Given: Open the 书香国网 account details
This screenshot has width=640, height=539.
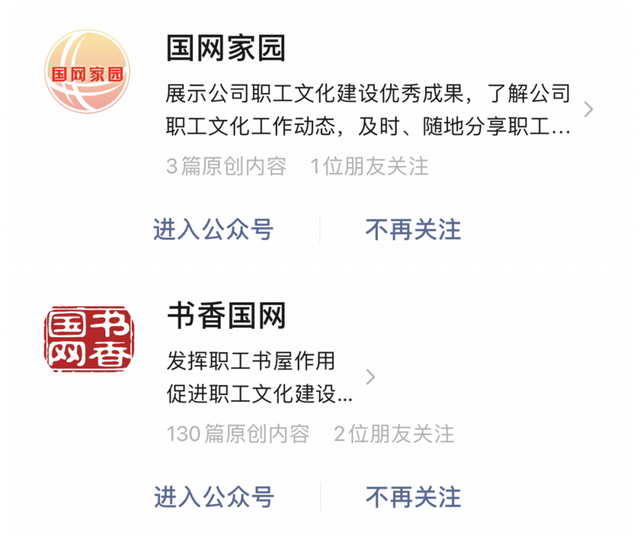Looking at the screenshot, I should [370, 377].
